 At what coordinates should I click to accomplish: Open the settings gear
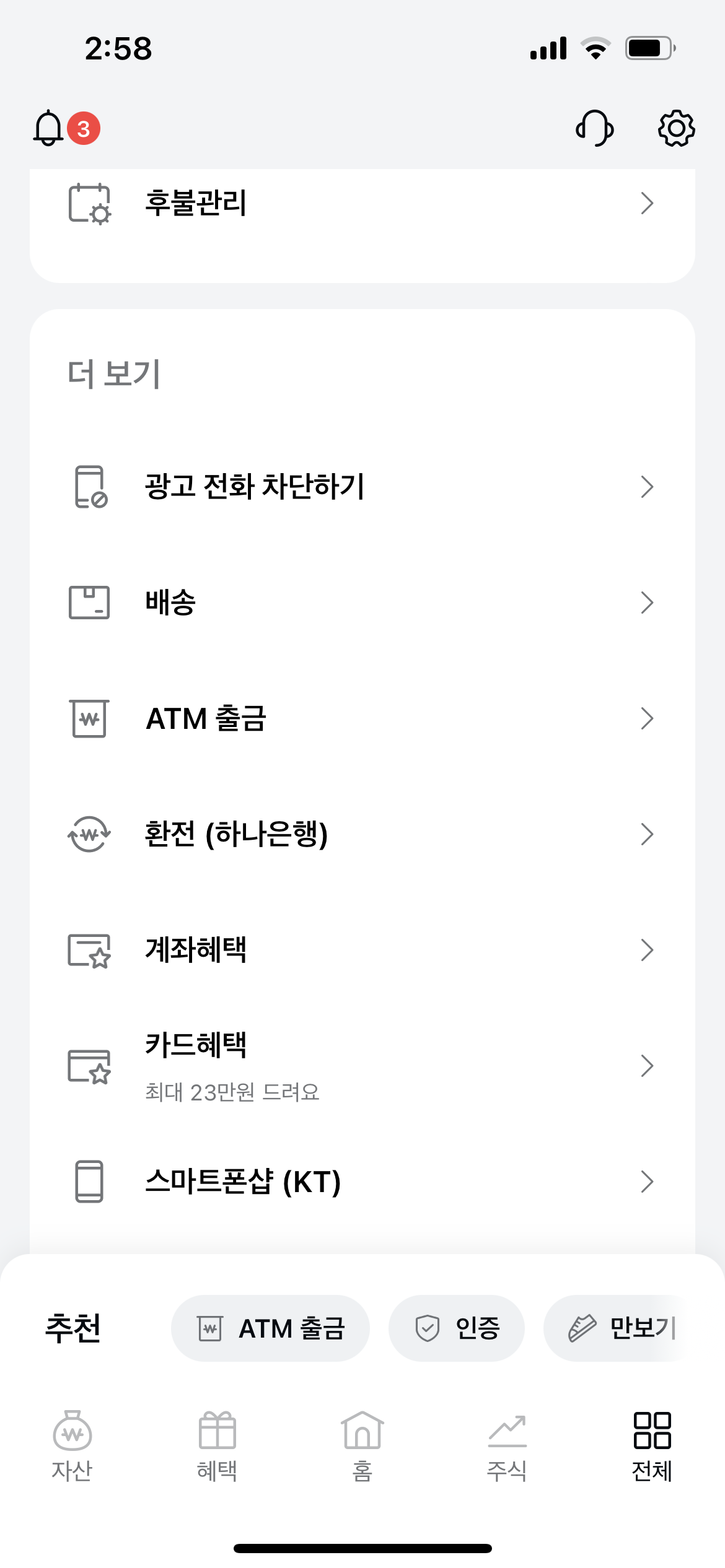[x=675, y=128]
